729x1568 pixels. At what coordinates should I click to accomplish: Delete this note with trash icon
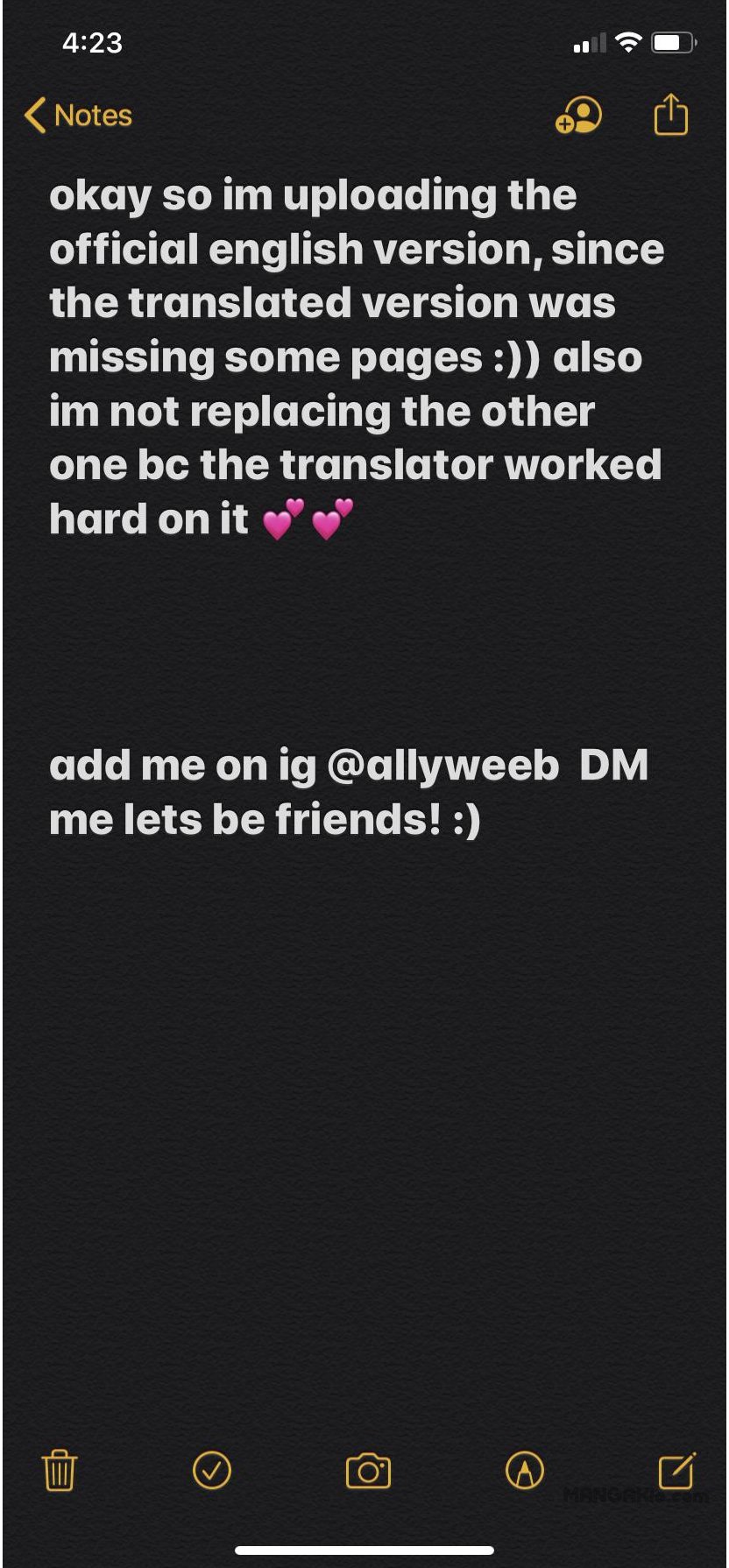pos(60,1470)
